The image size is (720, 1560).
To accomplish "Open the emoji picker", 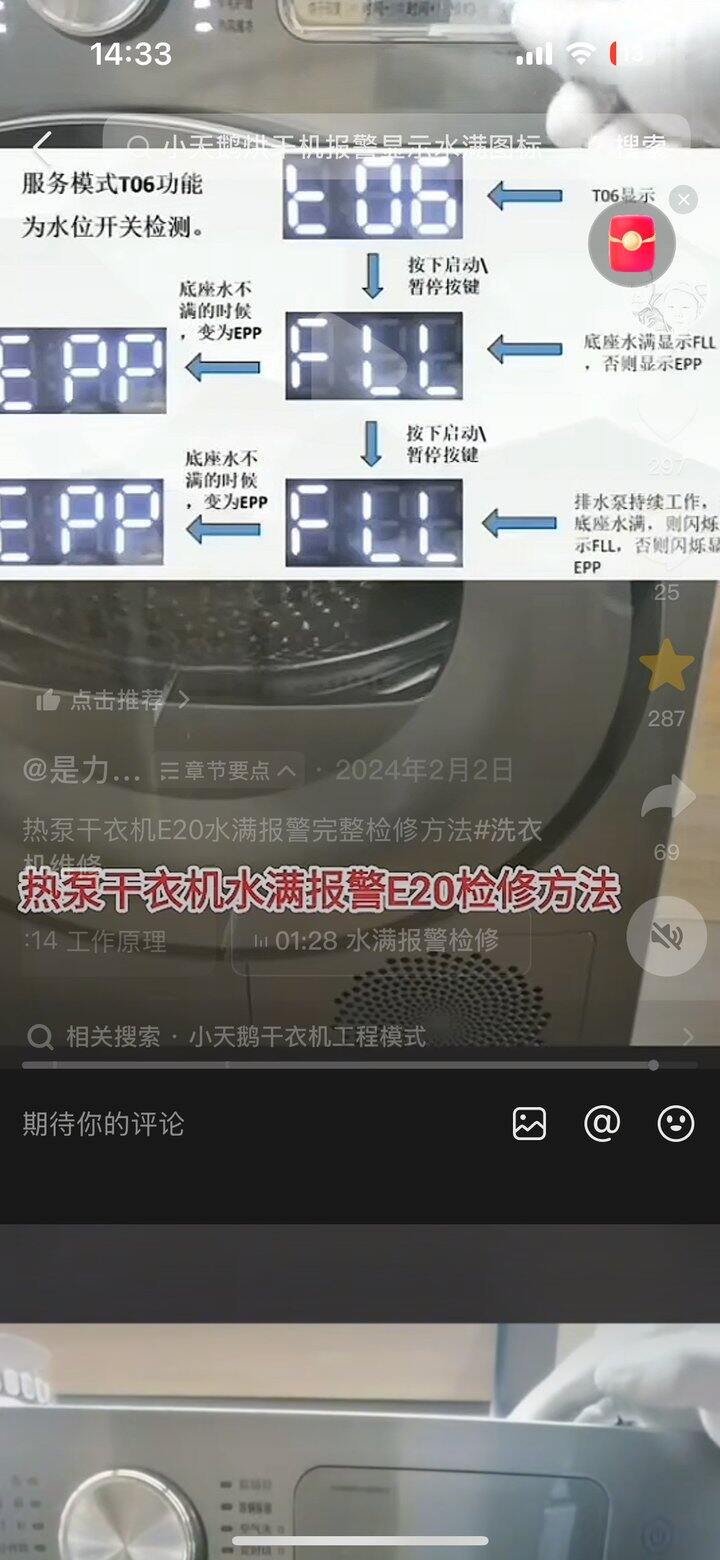I will (x=676, y=1124).
